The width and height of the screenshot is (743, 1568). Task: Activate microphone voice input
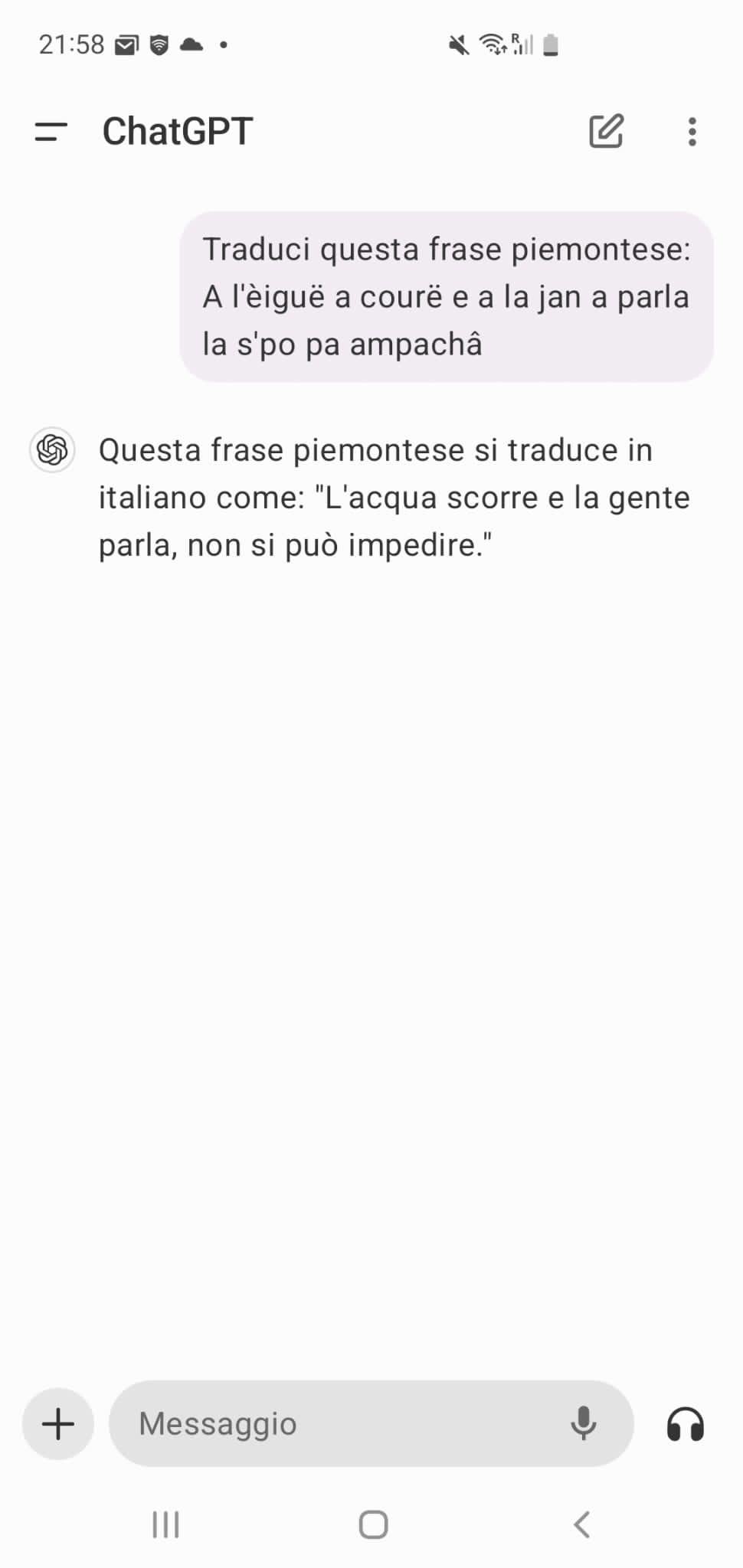tap(583, 1424)
